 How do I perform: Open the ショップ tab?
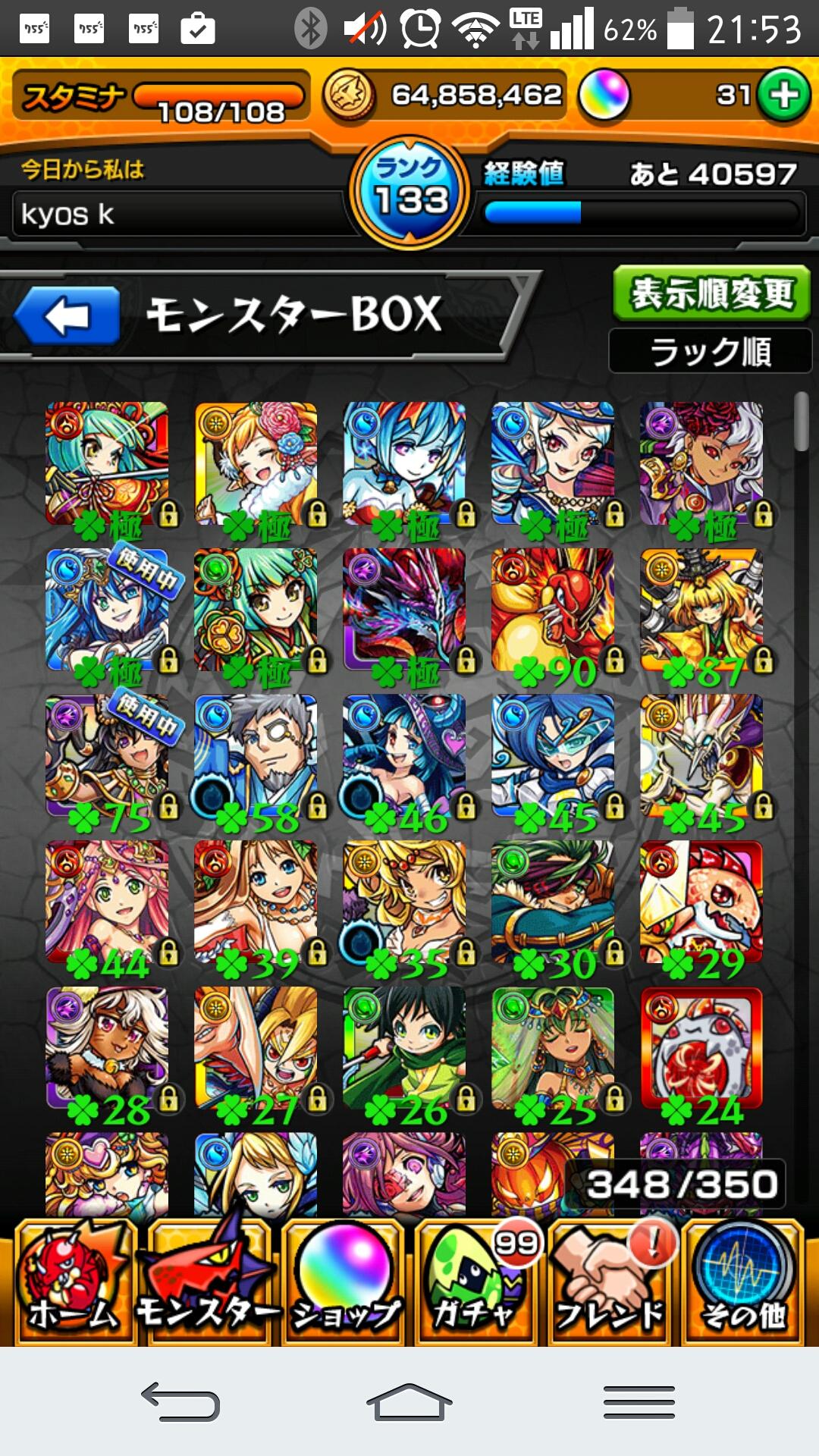346,1282
